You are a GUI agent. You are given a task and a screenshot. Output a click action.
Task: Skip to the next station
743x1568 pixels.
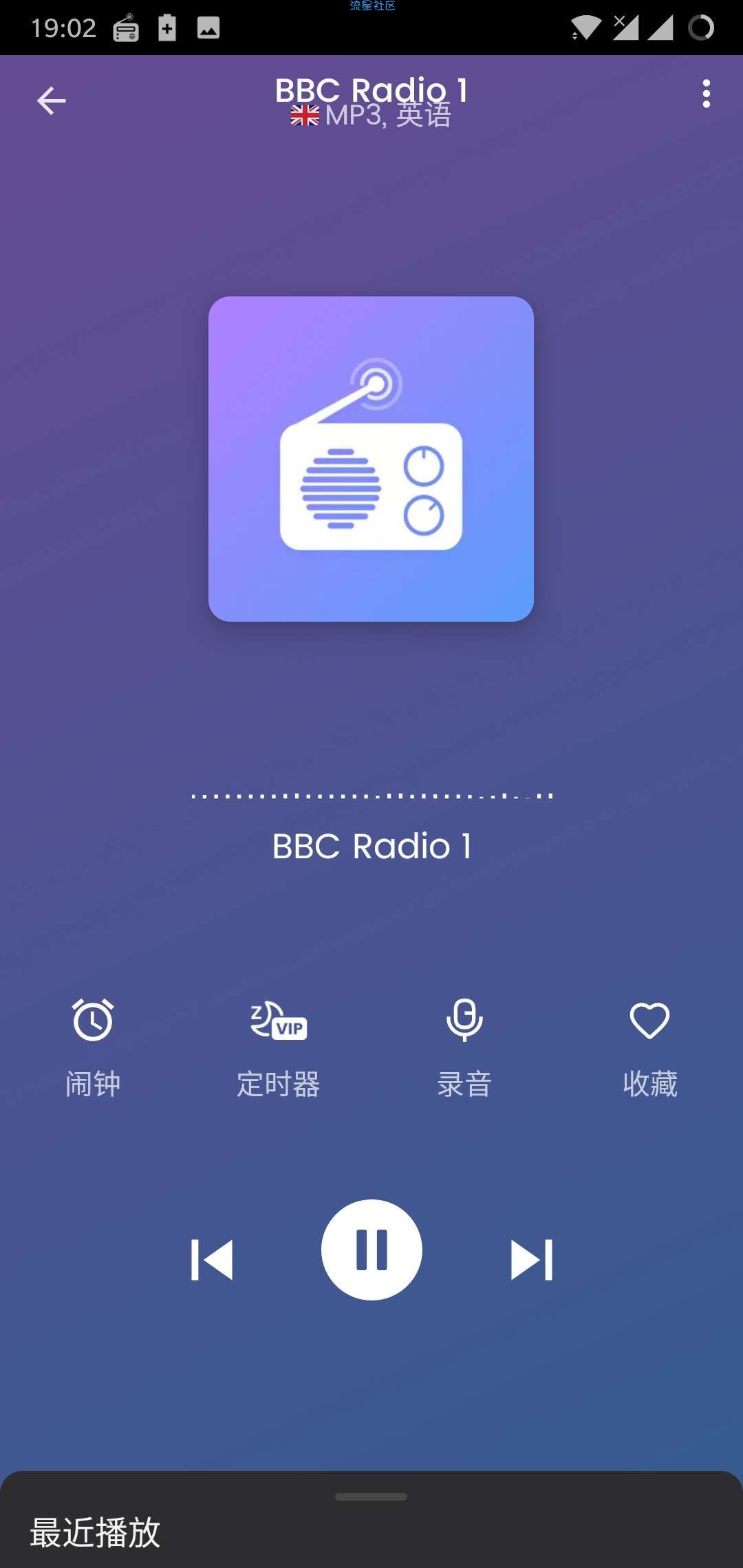(532, 1260)
